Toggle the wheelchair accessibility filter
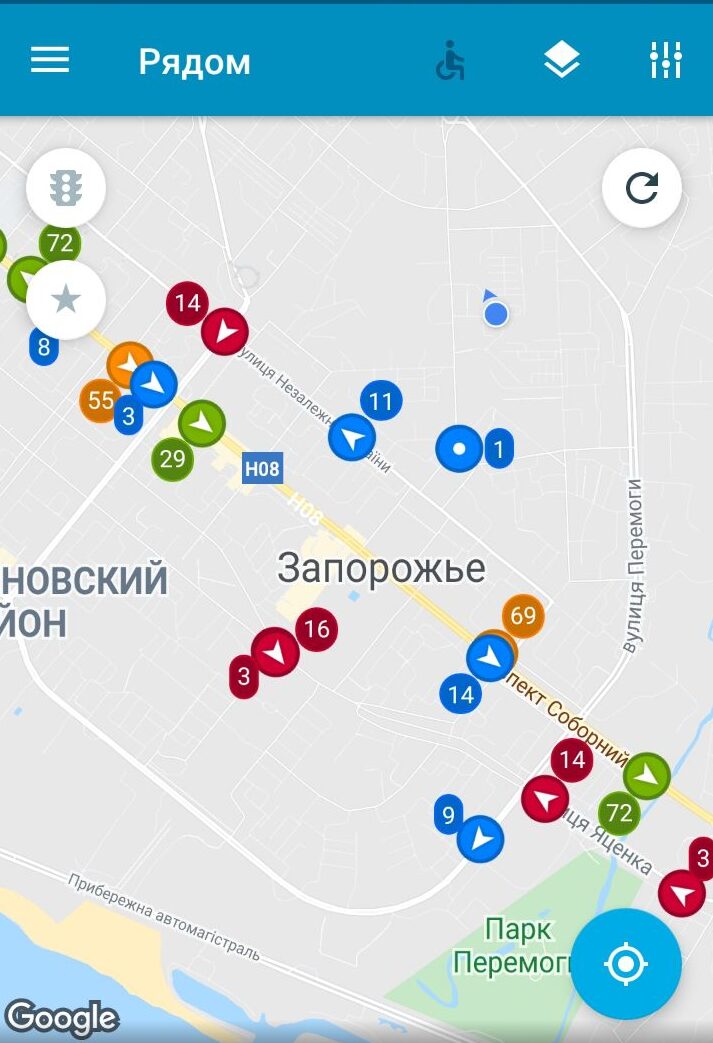The image size is (713, 1043). (450, 62)
